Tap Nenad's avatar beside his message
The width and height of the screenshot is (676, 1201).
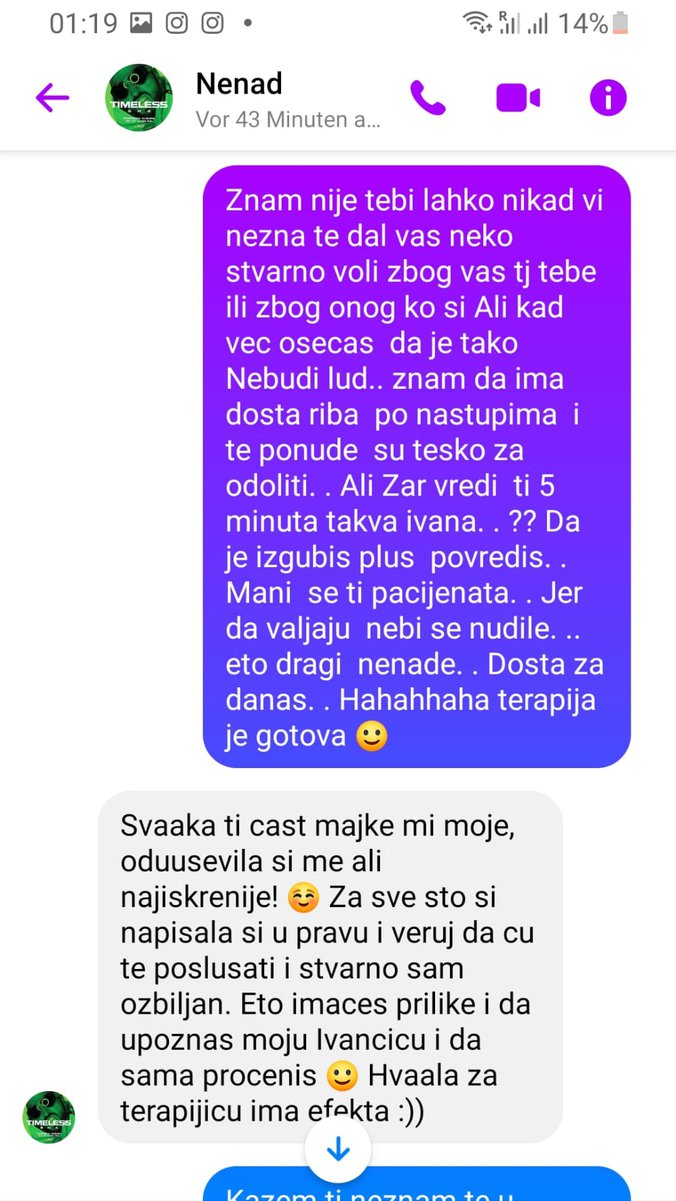(x=49, y=1117)
